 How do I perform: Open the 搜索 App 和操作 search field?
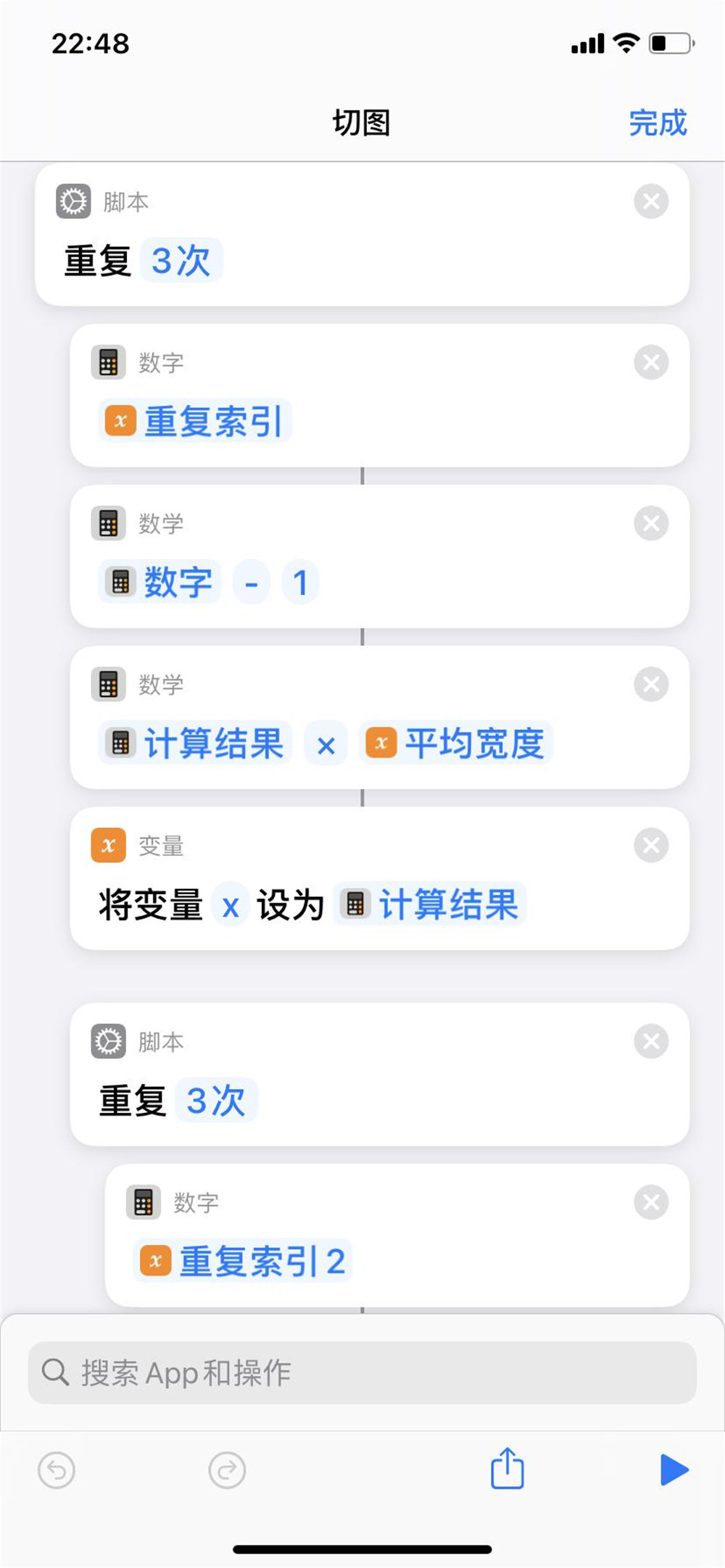click(362, 1372)
